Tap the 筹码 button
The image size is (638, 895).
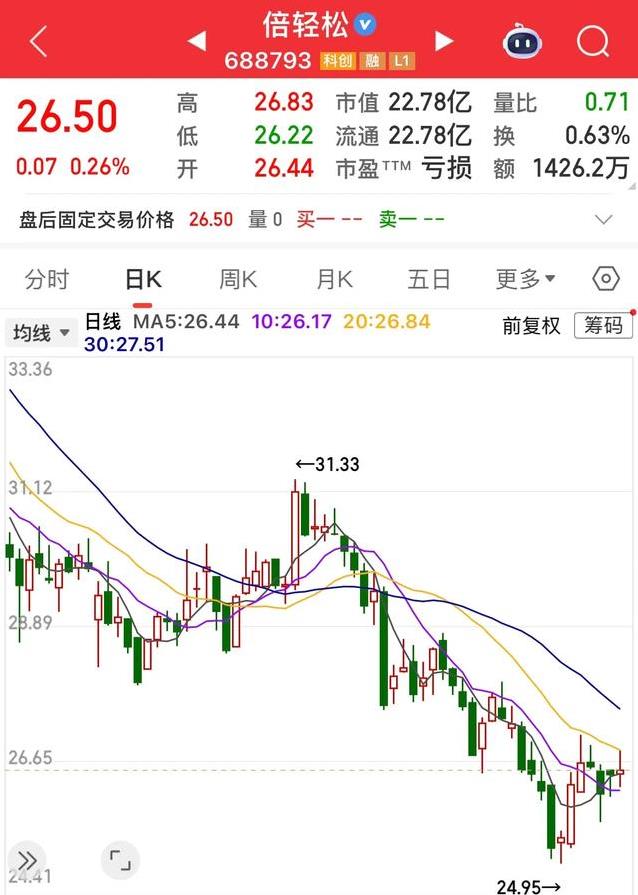(603, 326)
